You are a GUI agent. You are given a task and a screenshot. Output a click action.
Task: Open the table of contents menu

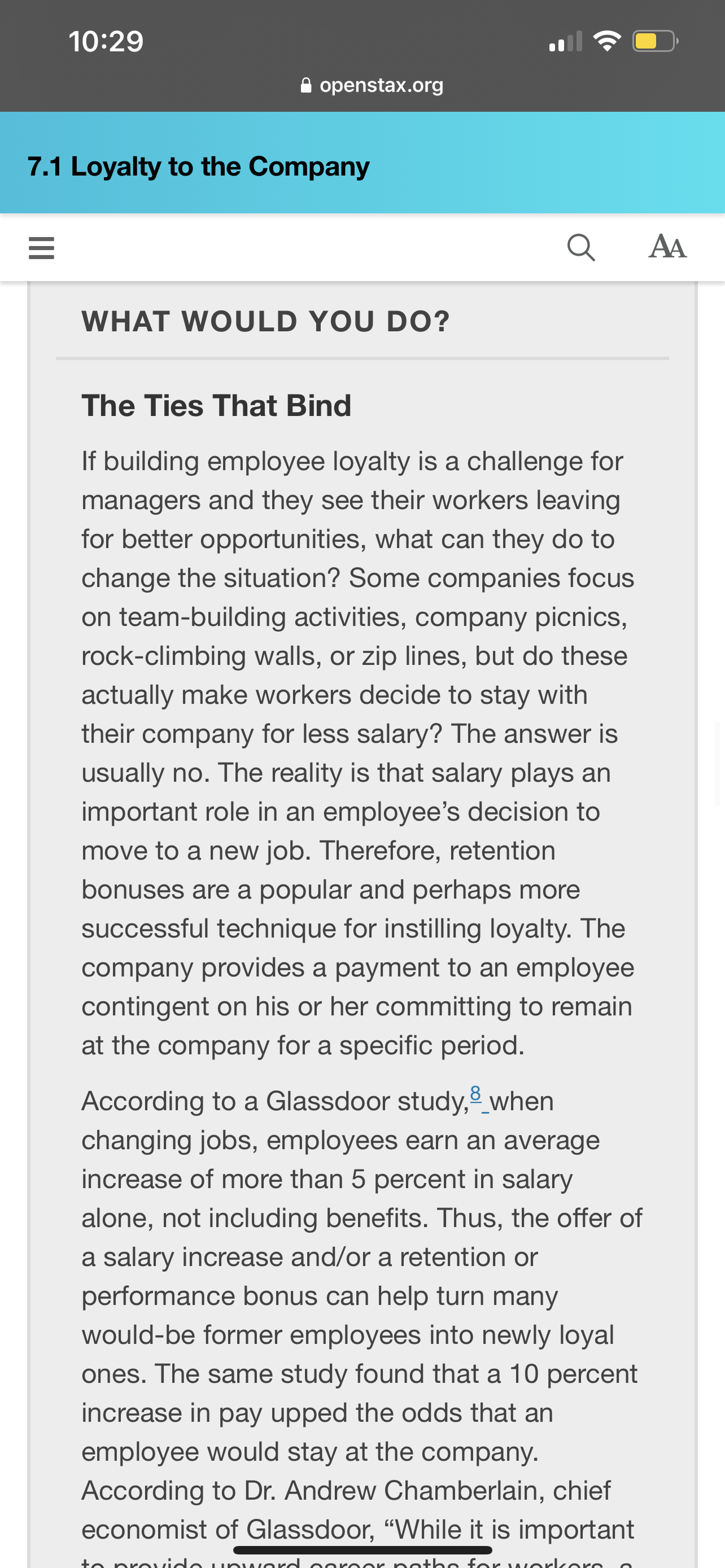41,248
